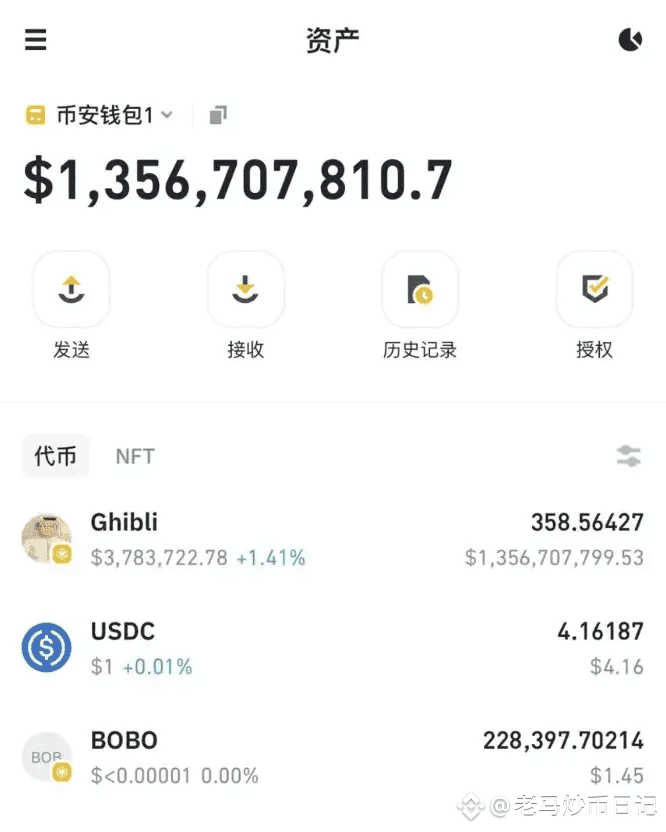Viewport: 666px width, 832px height.
Task: Open the USDC token details
Action: pos(332,648)
